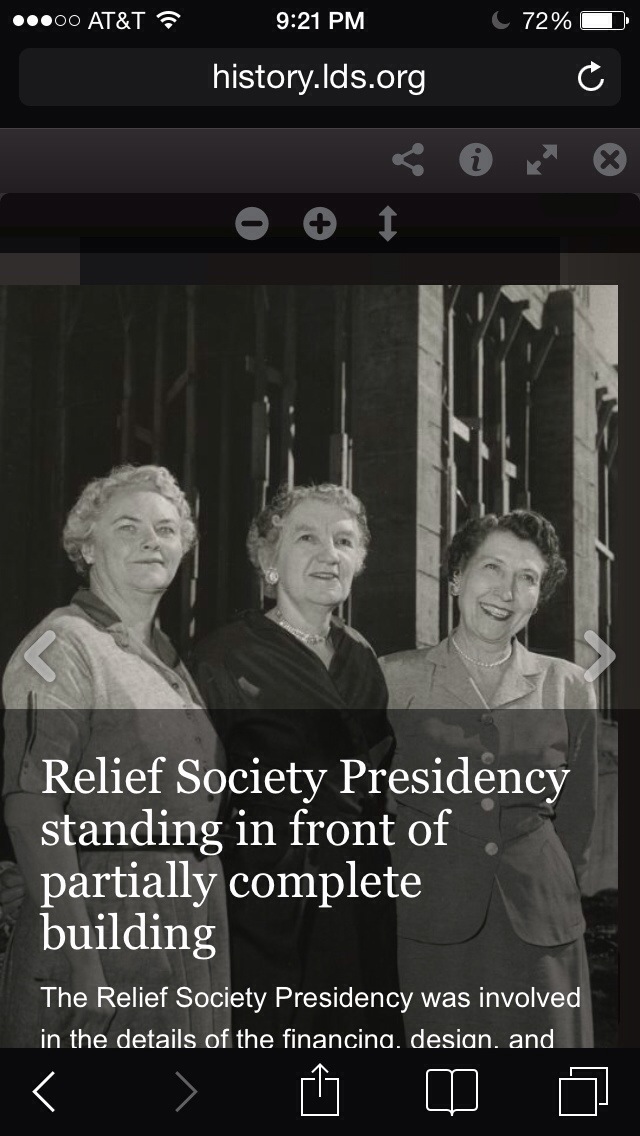The width and height of the screenshot is (640, 1136).
Task: Go back in Safari
Action: pos(44,1091)
